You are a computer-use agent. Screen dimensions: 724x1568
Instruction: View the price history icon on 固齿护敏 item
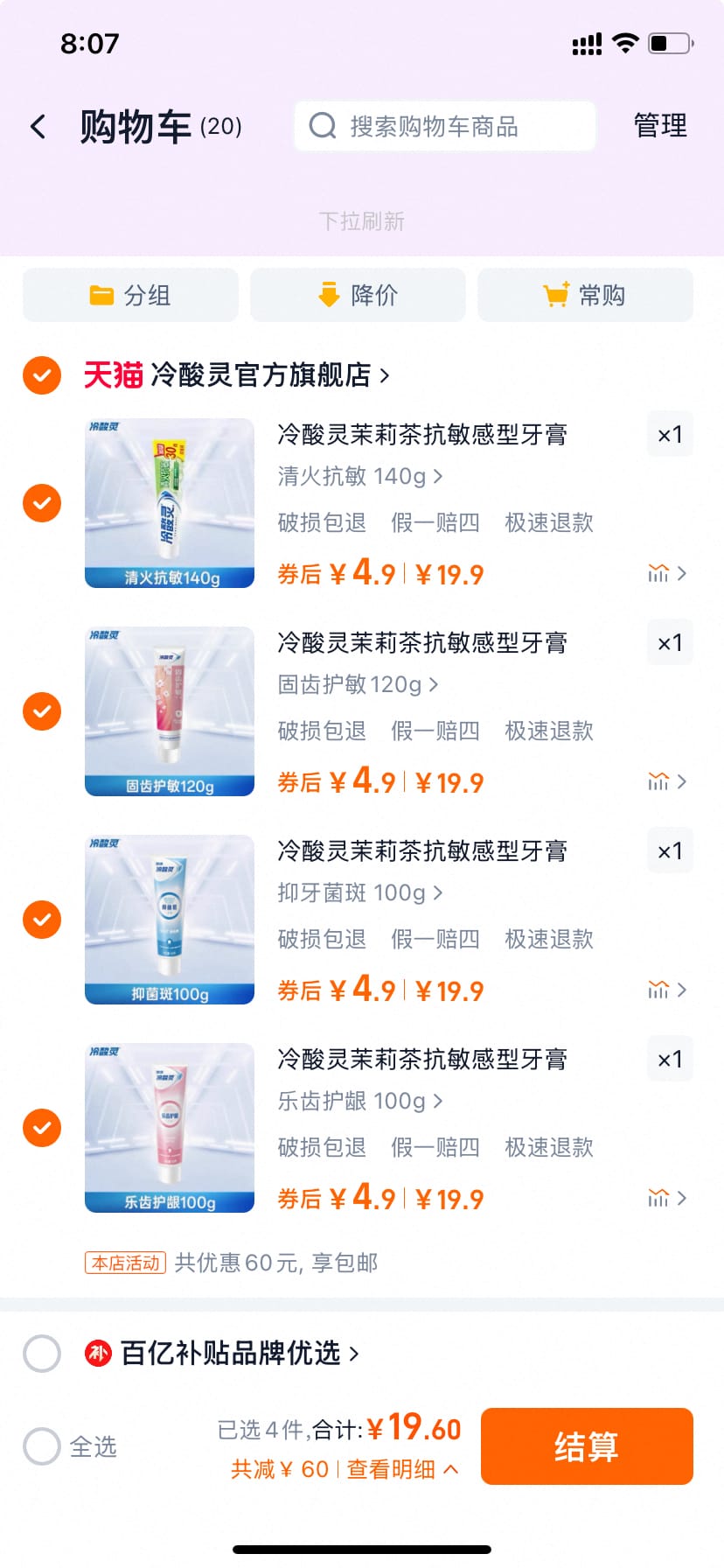(x=658, y=781)
